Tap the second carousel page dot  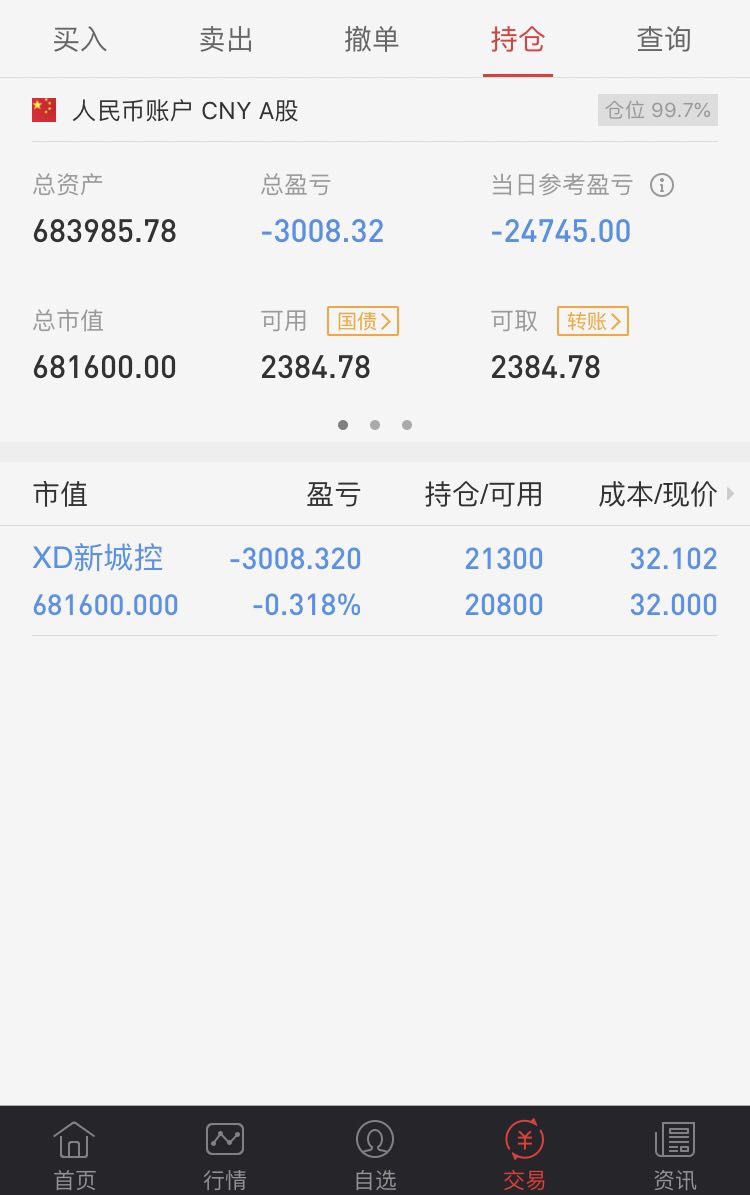[375, 425]
